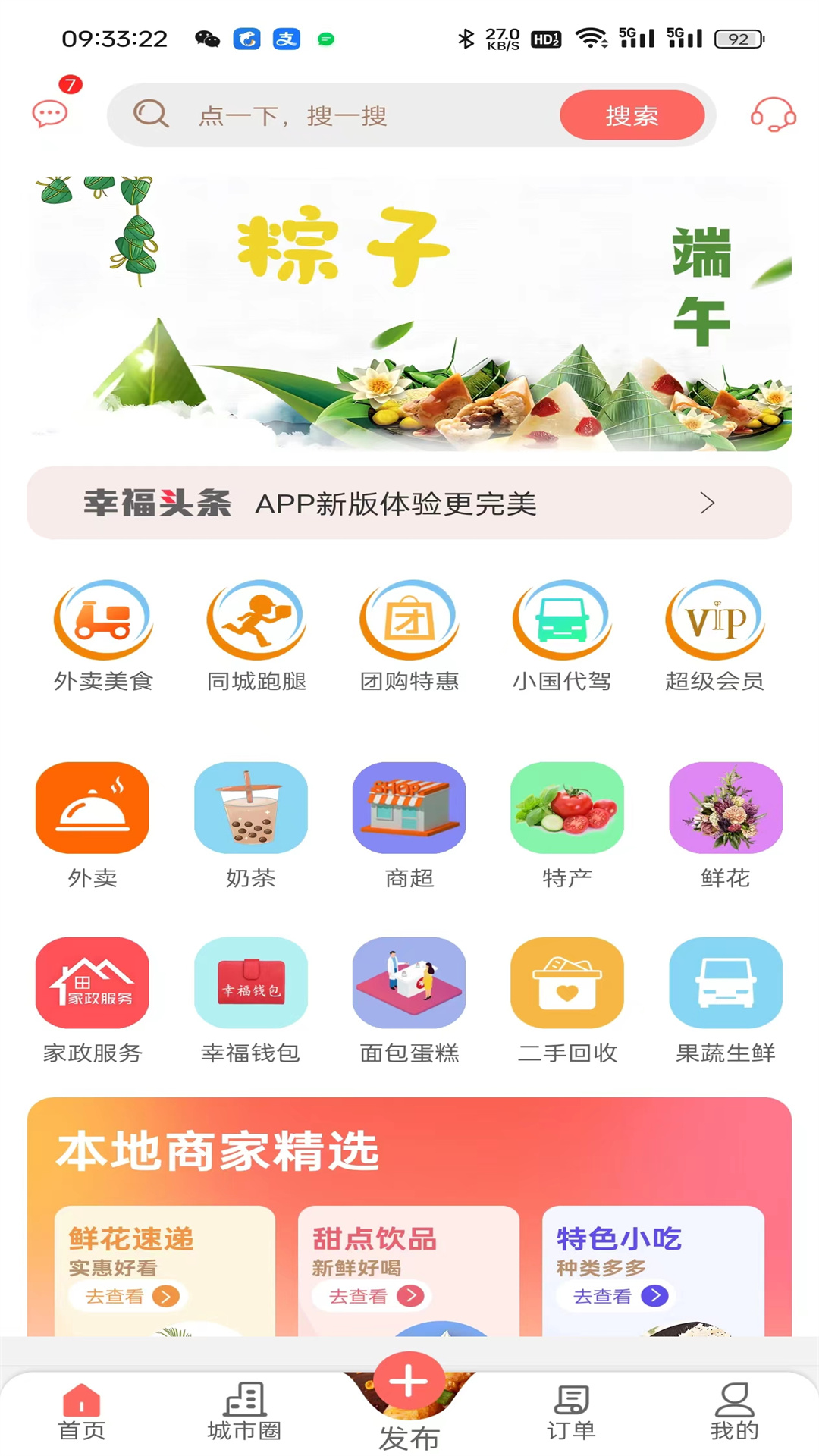
Task: Tap the red 搜索 button
Action: [632, 115]
